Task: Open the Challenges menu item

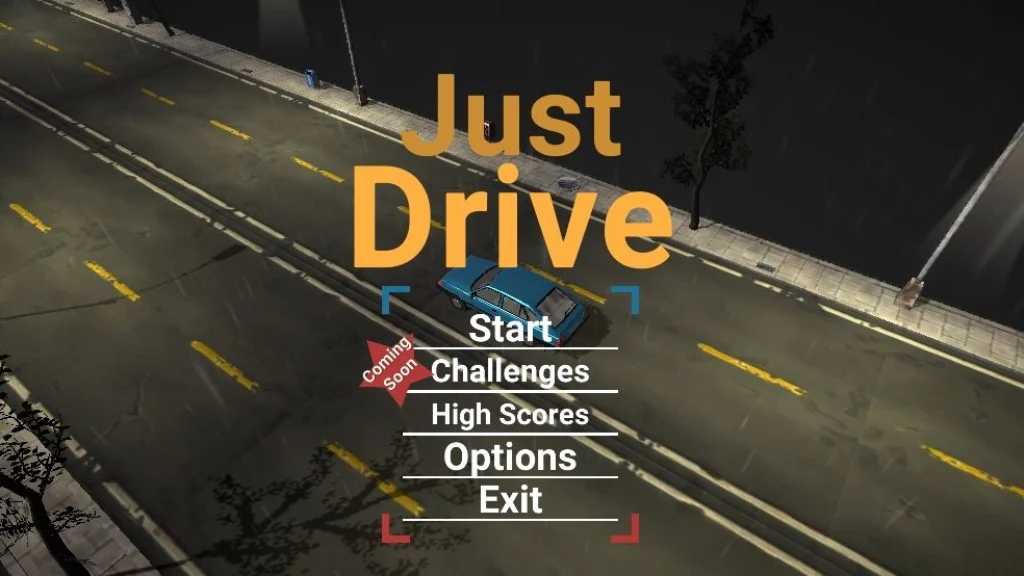Action: [x=510, y=372]
